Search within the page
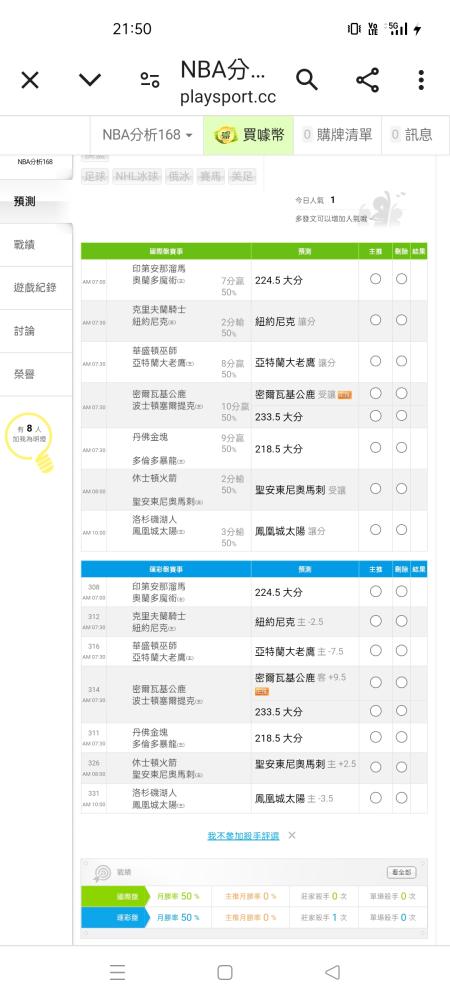 pos(307,80)
